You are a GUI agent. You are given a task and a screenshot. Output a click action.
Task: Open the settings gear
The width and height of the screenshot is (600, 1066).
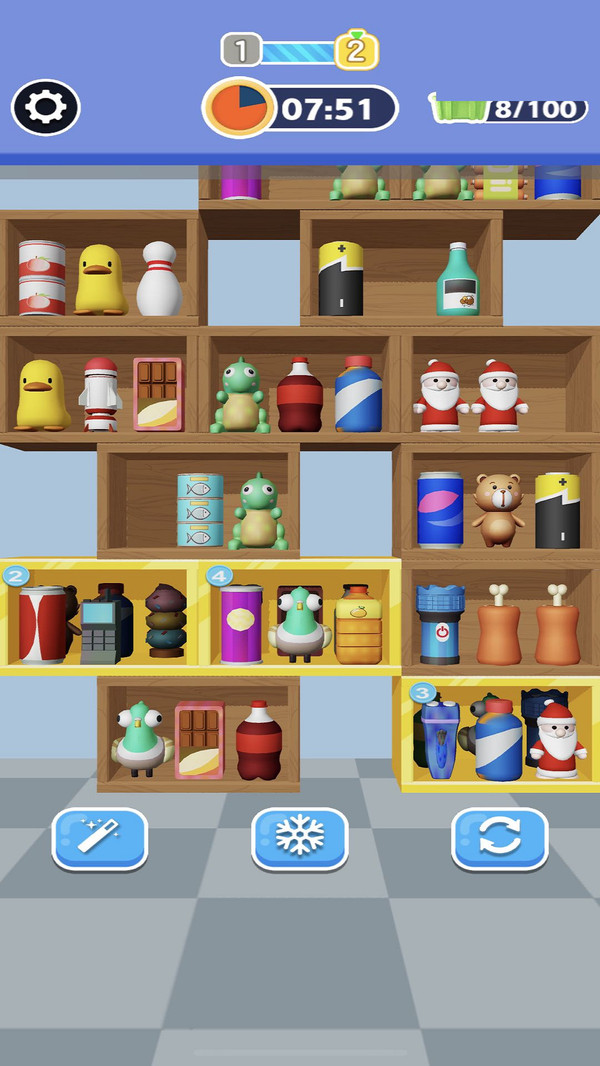coord(46,107)
